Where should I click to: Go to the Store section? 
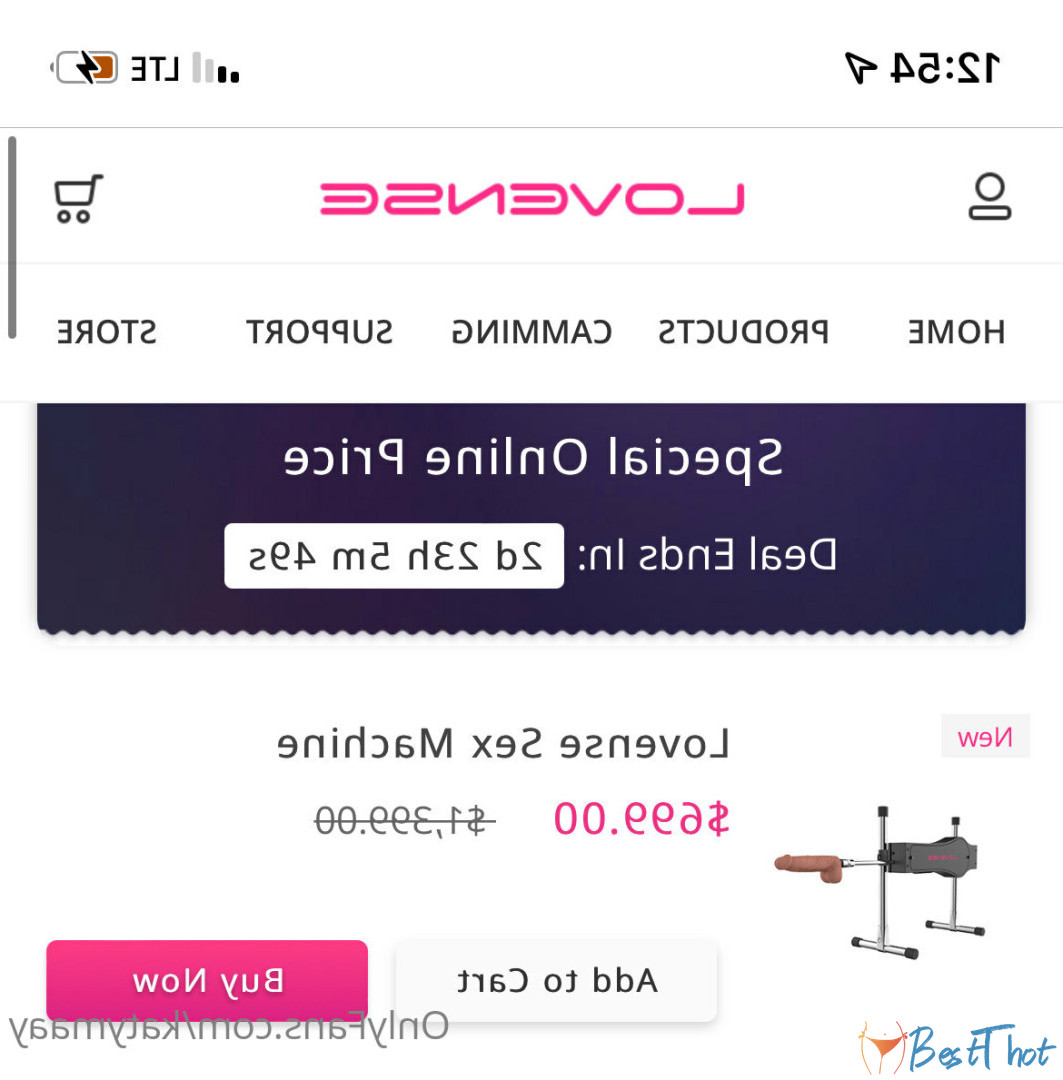[106, 332]
